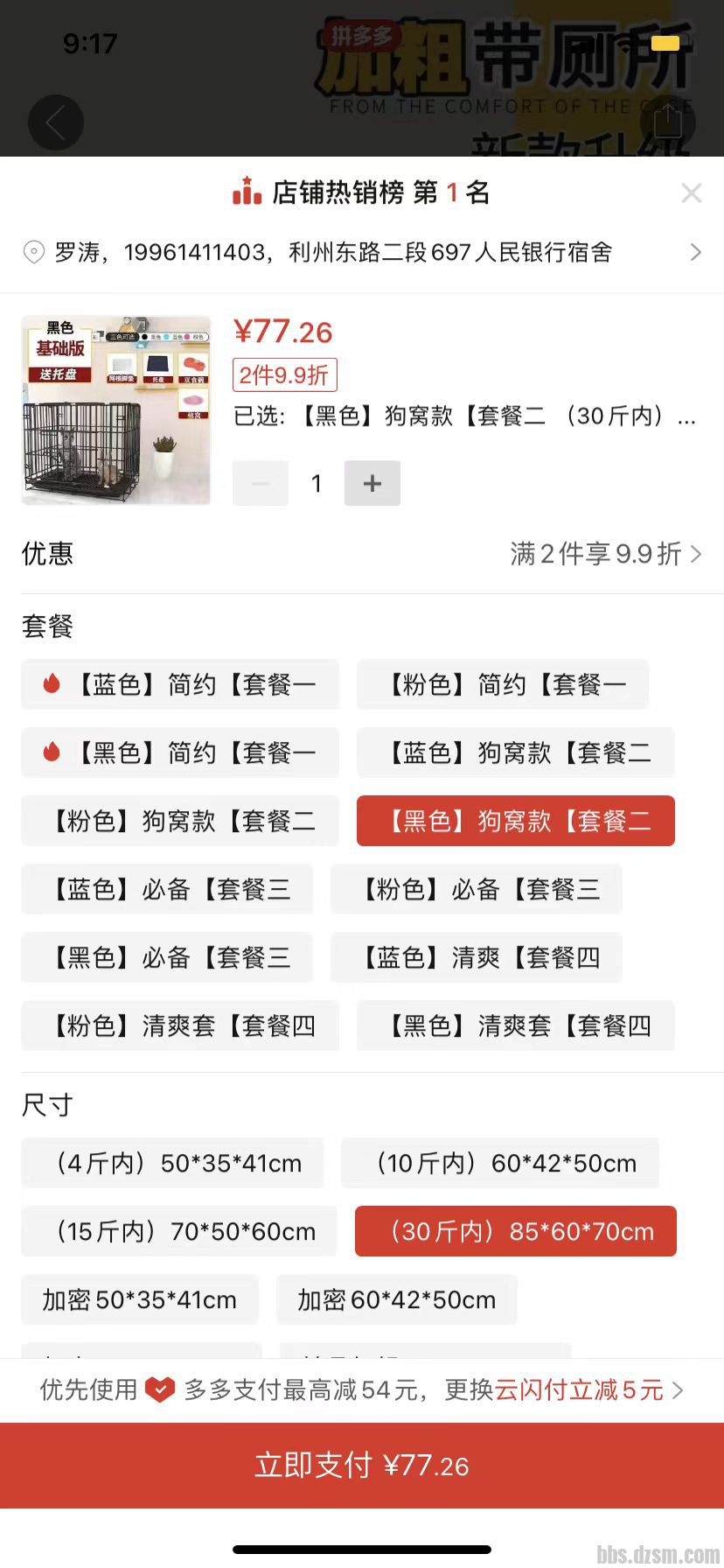The height and width of the screenshot is (1568, 724).
Task: Select 【黑色】简约【套餐一 option
Action: click(x=180, y=752)
